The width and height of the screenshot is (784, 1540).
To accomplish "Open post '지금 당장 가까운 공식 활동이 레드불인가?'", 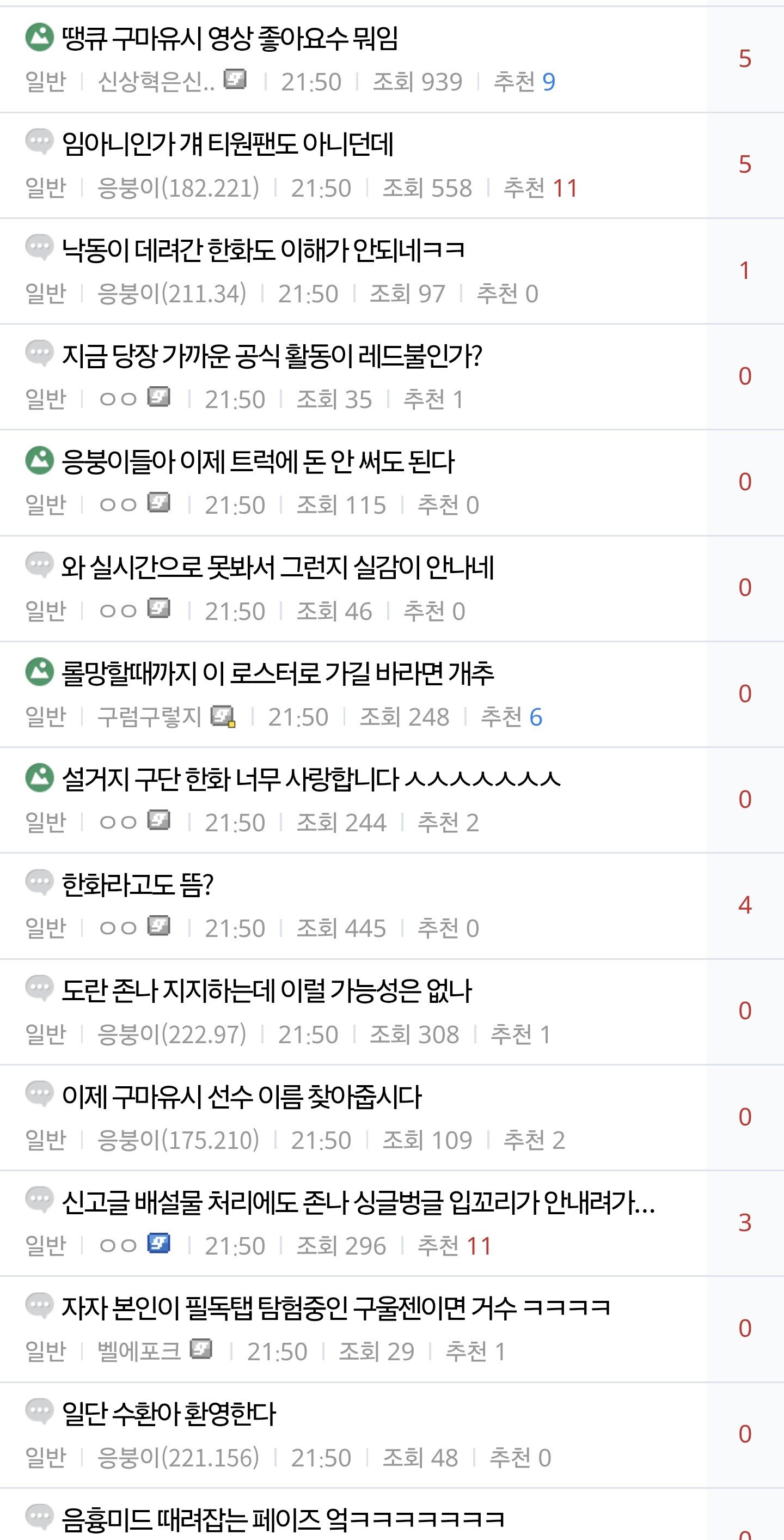I will [x=272, y=356].
